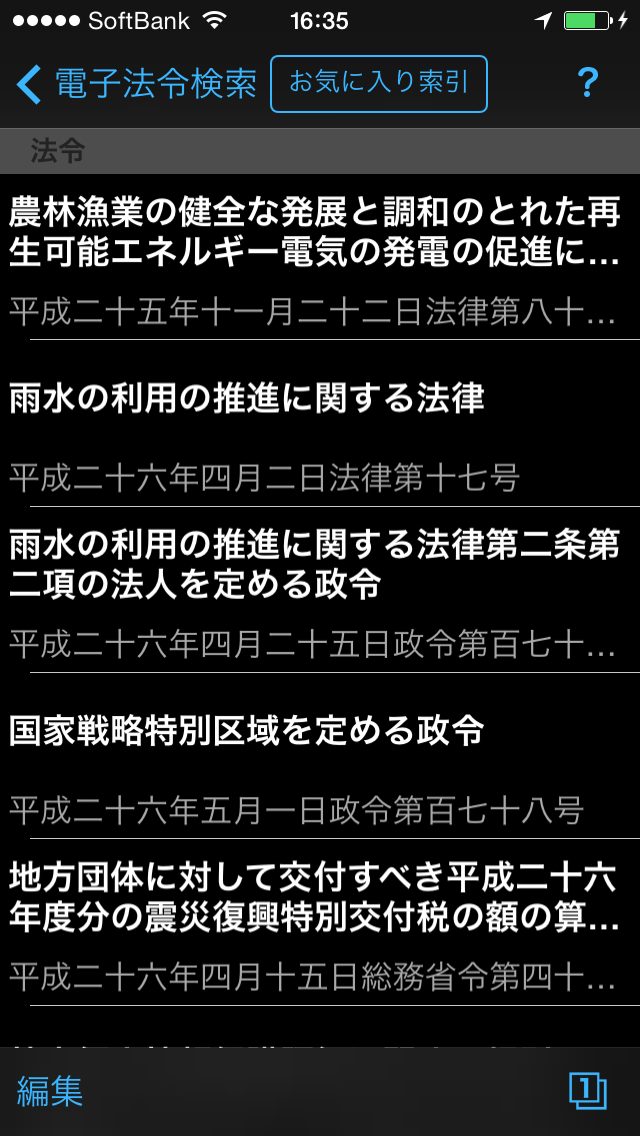Tap 編集 to edit the list
Viewport: 640px width, 1136px height.
point(50,1091)
